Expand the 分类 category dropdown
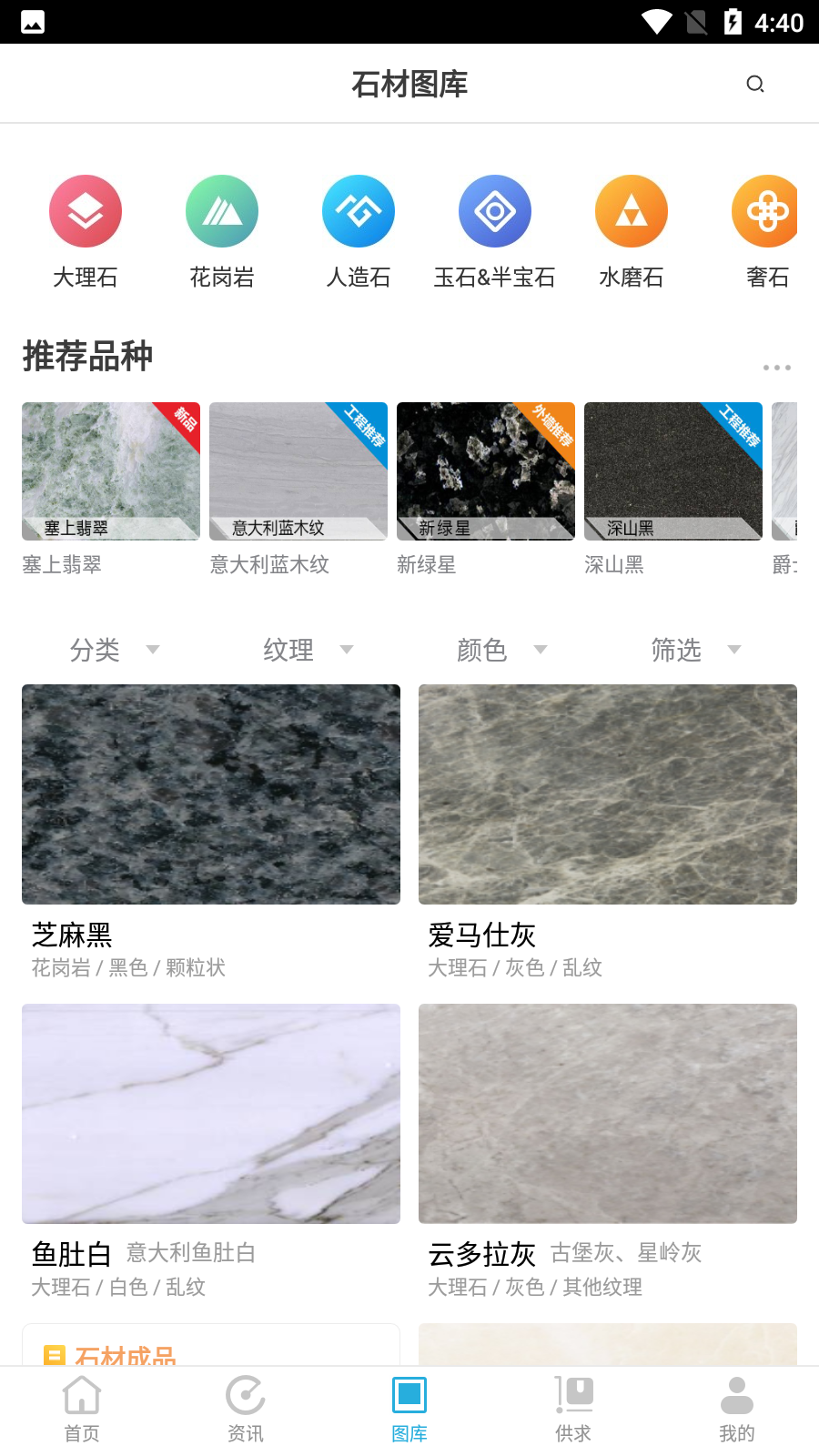 (x=114, y=650)
